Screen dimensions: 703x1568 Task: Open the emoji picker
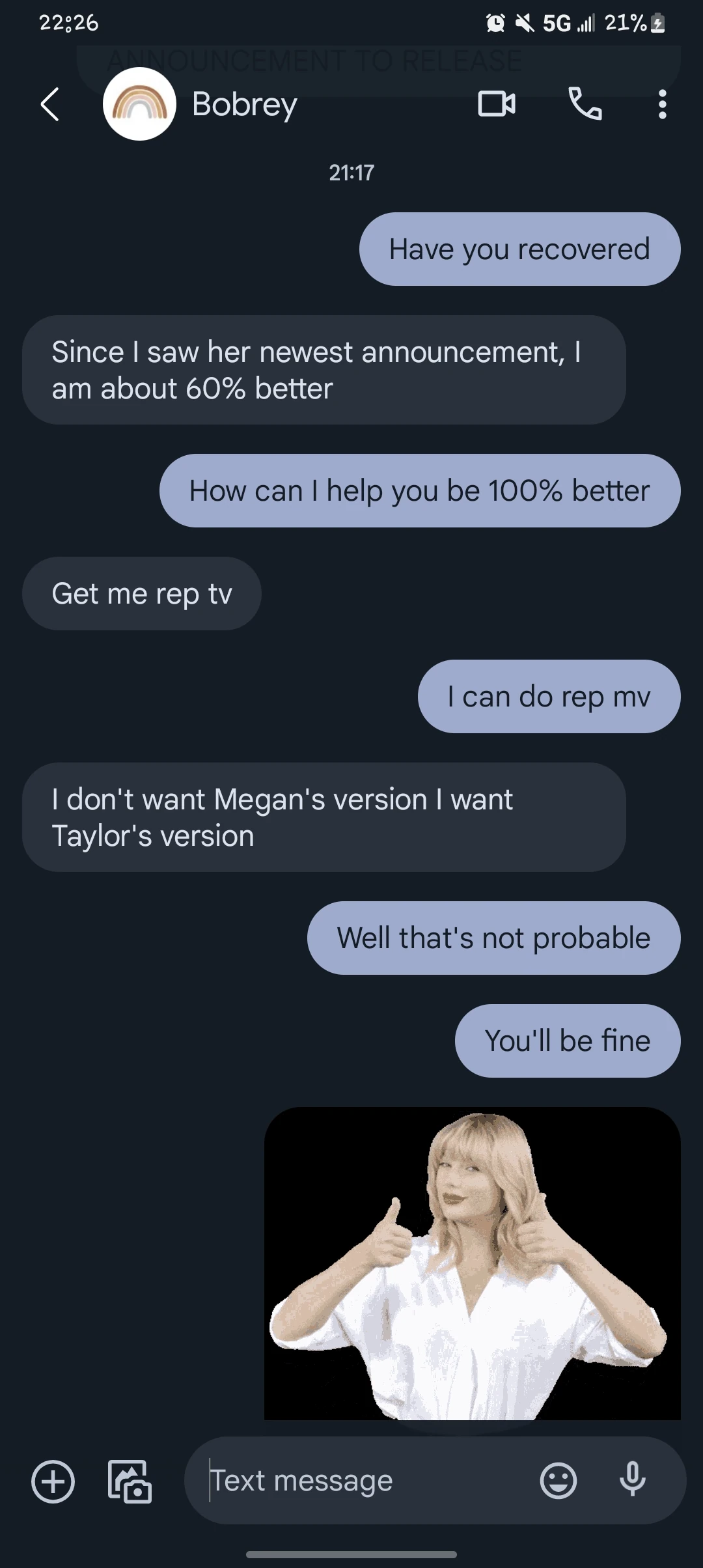(x=558, y=1481)
